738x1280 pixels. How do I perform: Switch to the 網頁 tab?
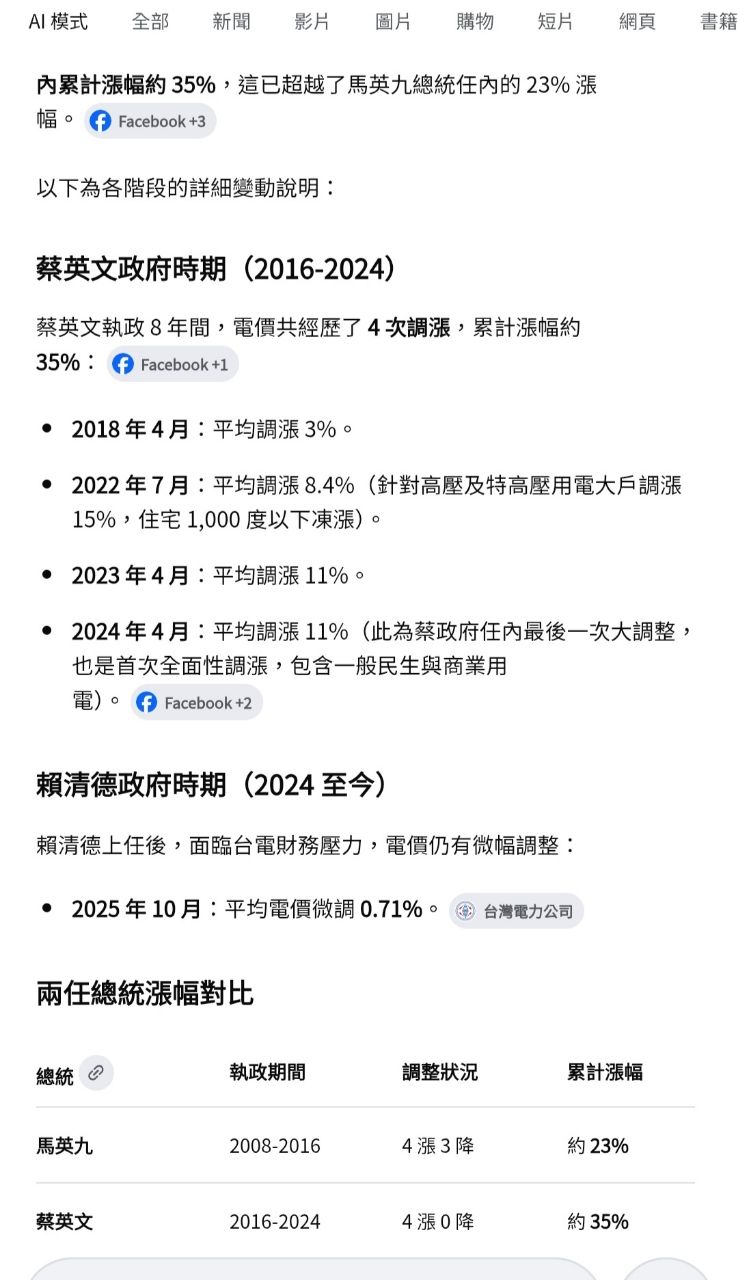tap(637, 21)
